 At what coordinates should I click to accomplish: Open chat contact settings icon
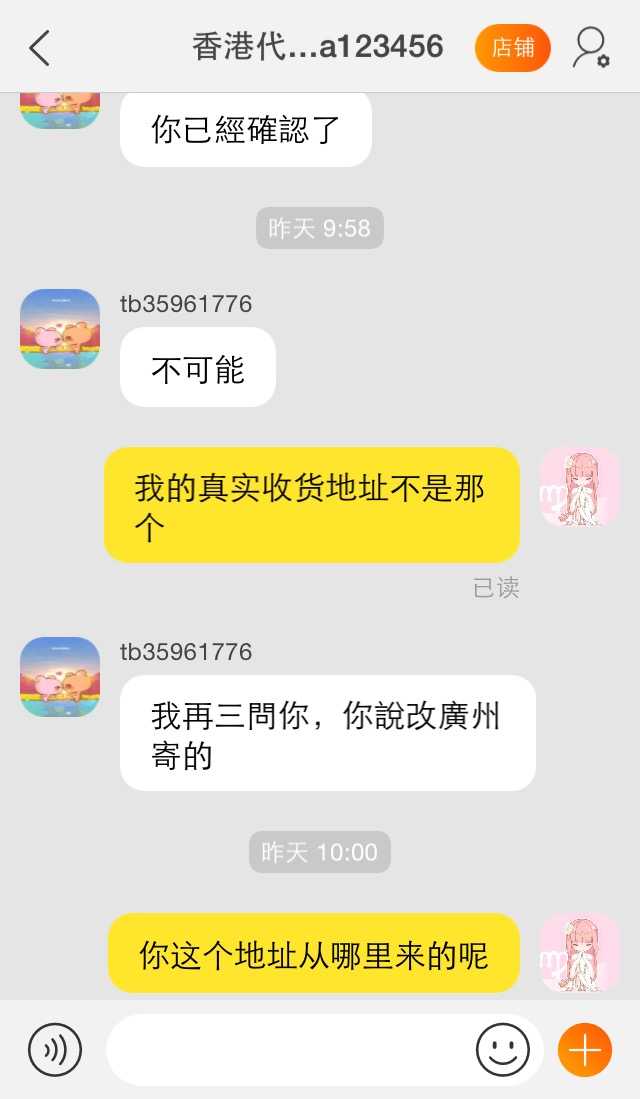tap(590, 48)
